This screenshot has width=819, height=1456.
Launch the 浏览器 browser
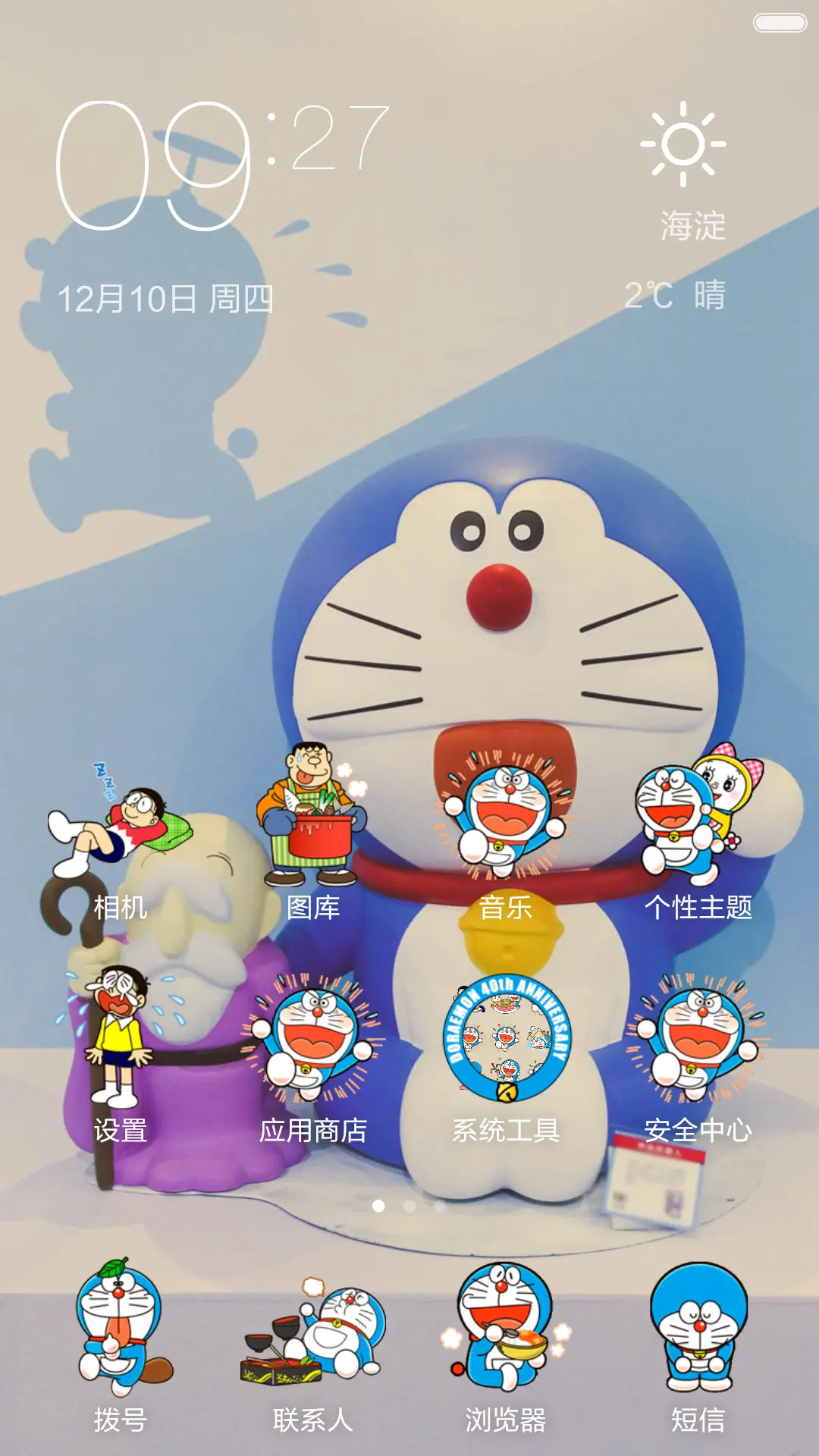506,1327
